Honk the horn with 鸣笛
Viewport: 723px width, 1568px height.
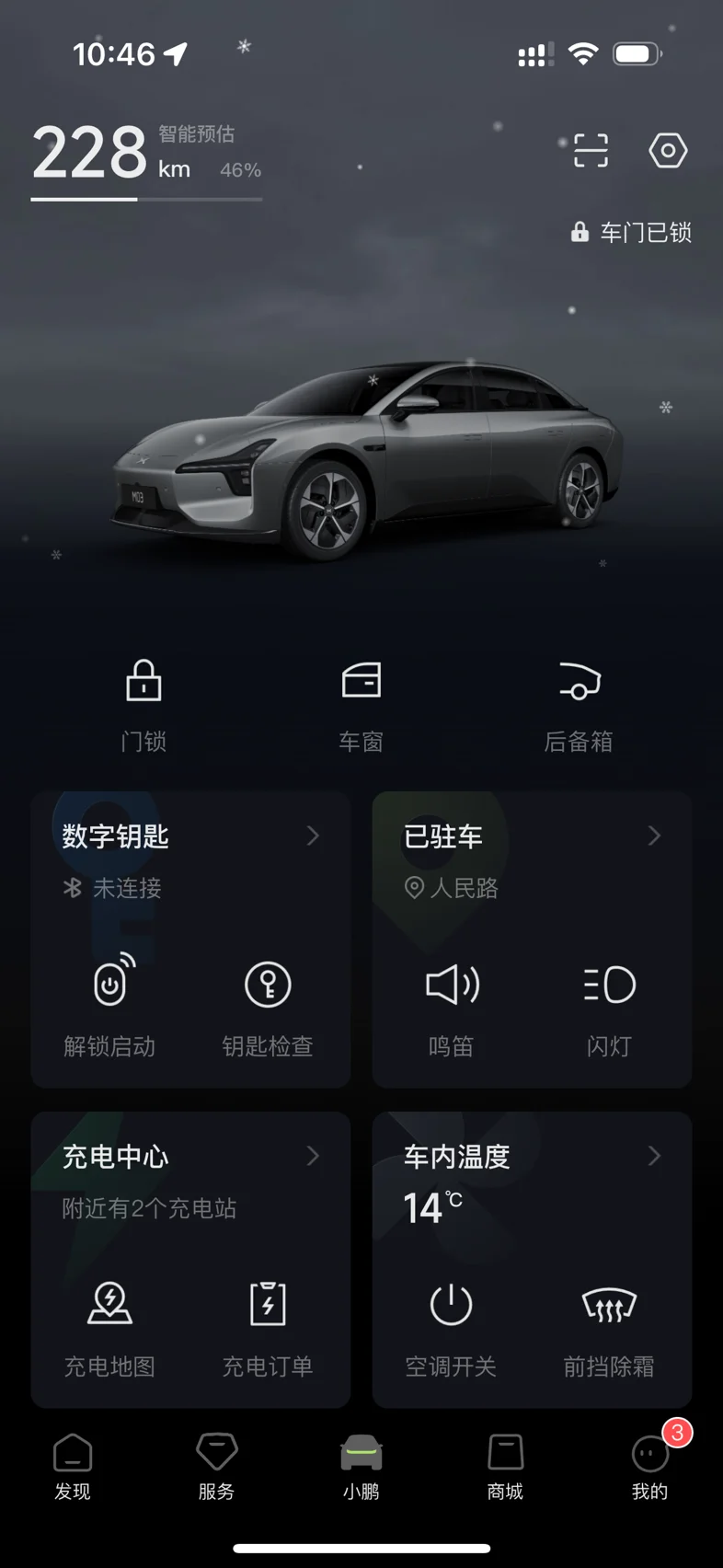(x=451, y=1008)
